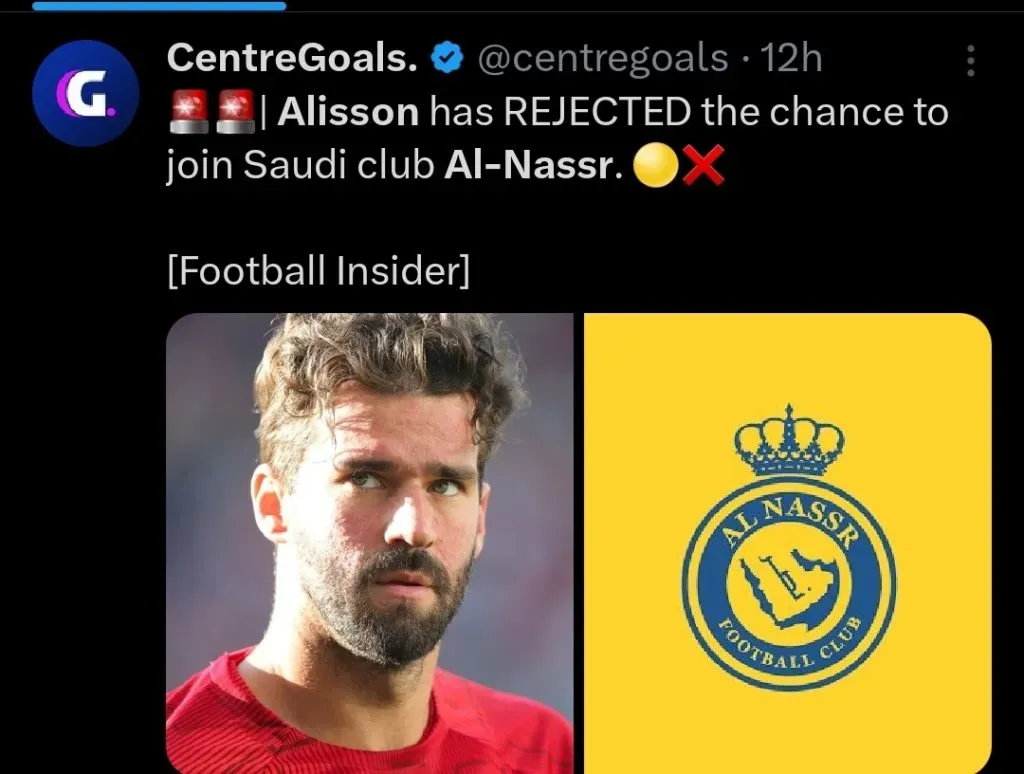Image resolution: width=1024 pixels, height=774 pixels.
Task: Open the tweet's three-dot overflow menu
Action: tap(969, 62)
